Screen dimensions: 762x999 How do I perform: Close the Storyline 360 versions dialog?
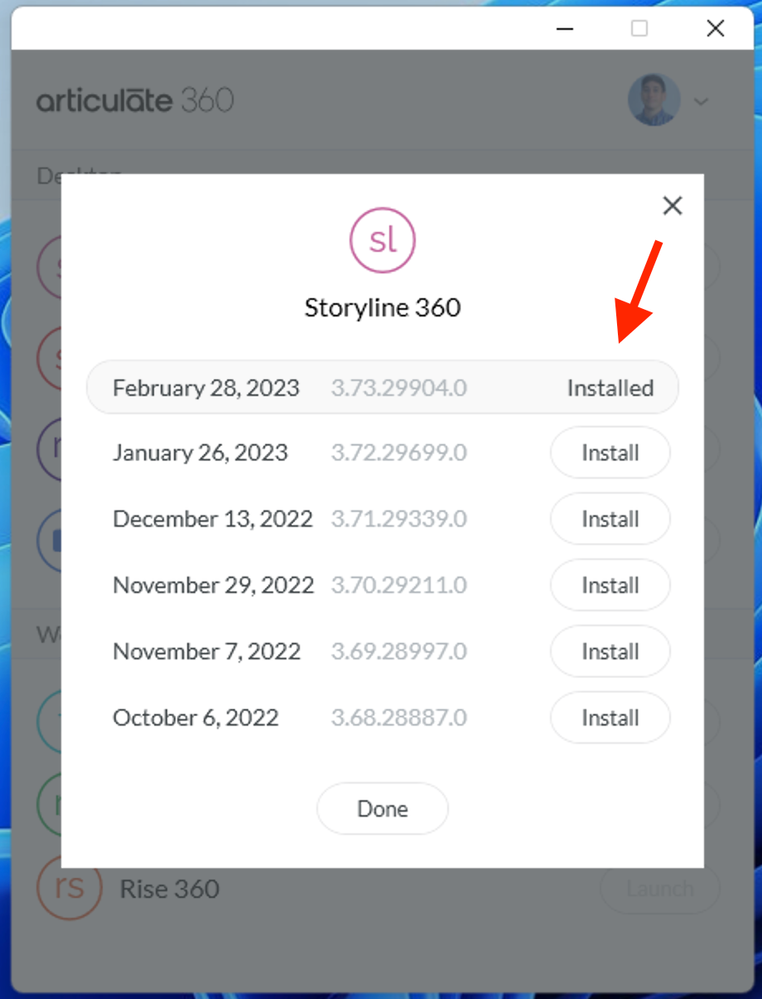tap(672, 206)
